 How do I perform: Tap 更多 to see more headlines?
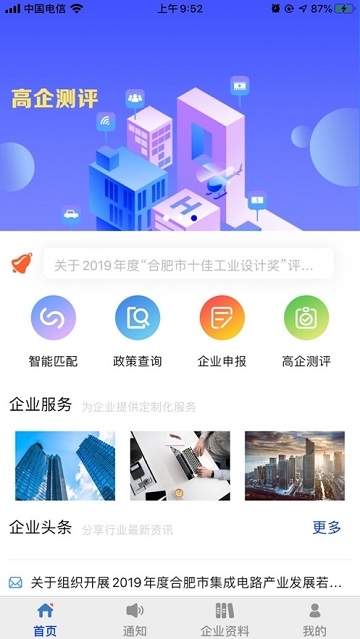pyautogui.click(x=327, y=528)
